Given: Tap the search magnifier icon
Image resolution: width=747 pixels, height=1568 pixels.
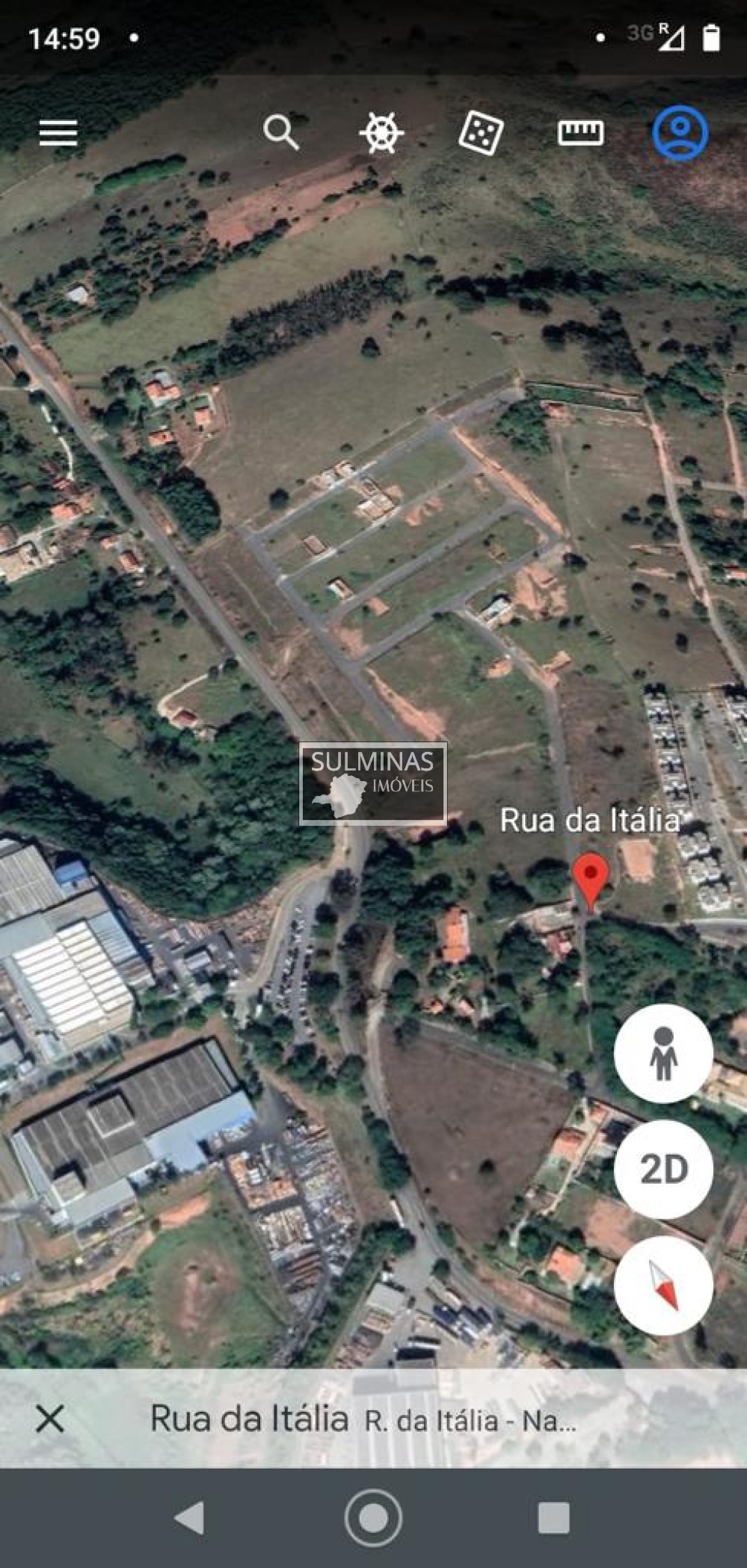Looking at the screenshot, I should (281, 132).
